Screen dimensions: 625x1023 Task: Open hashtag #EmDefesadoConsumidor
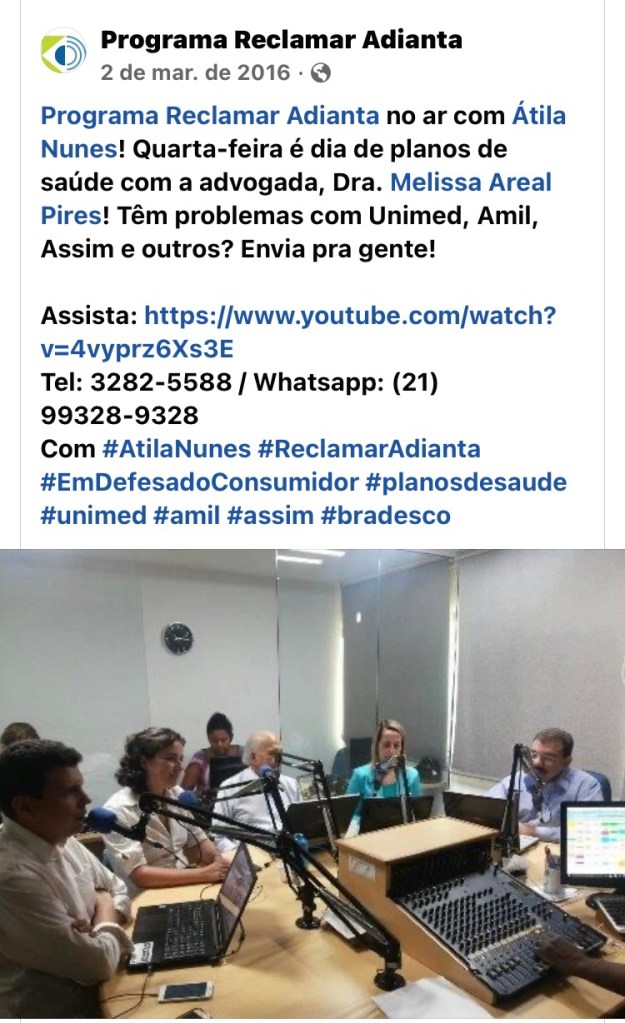pyautogui.click(x=199, y=483)
